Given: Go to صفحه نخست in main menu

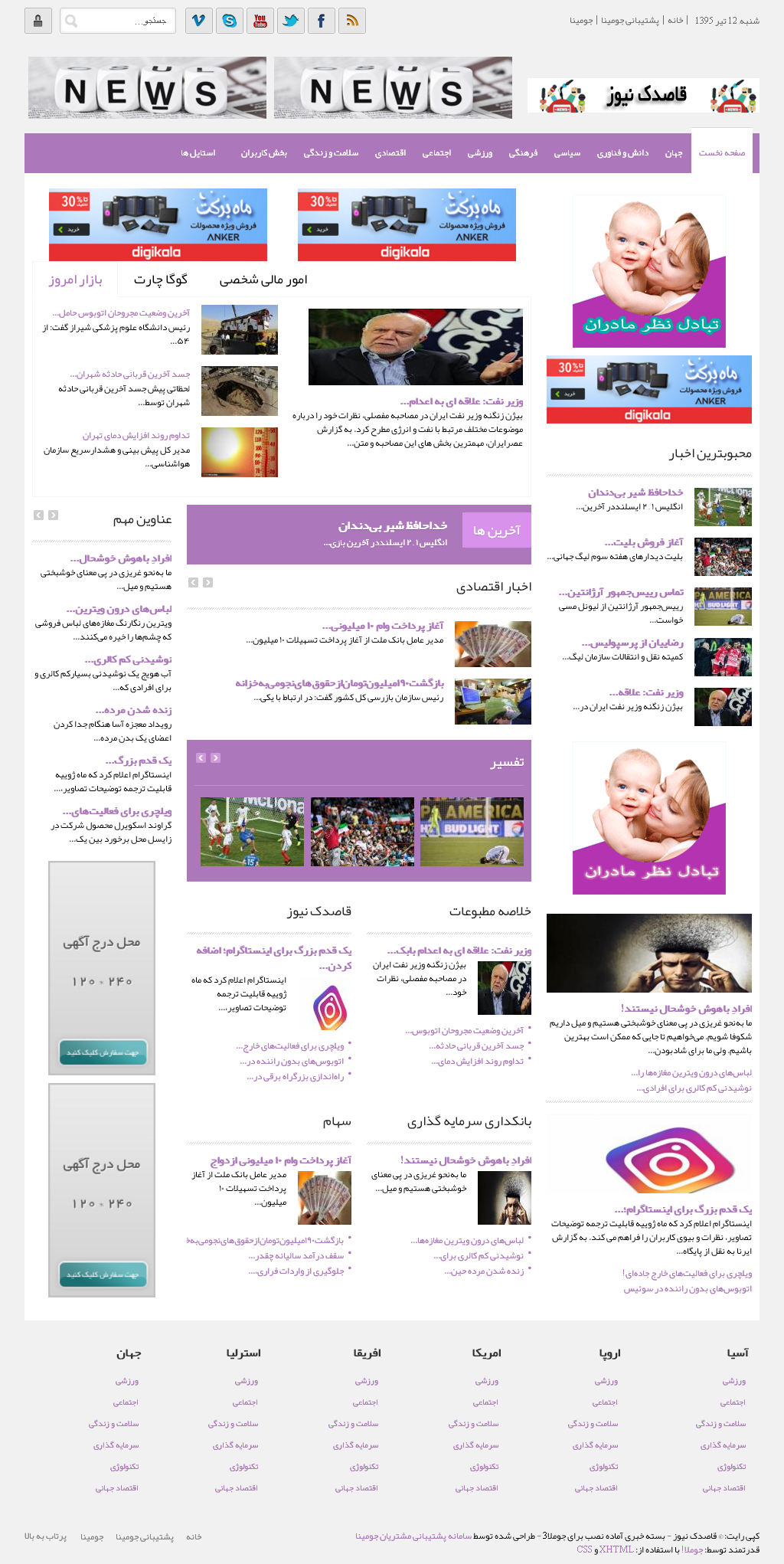Looking at the screenshot, I should point(721,153).
